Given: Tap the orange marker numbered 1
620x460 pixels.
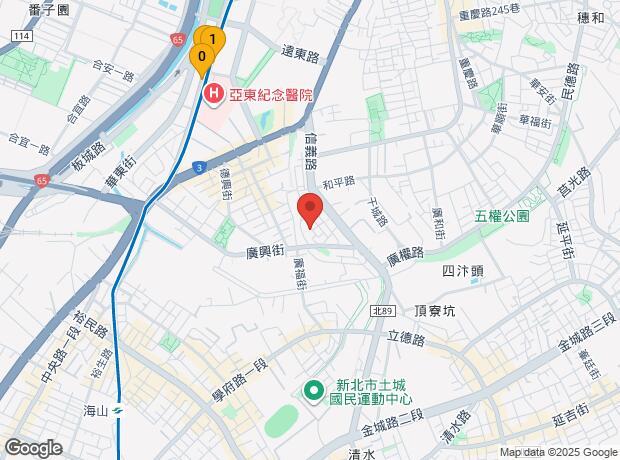Looking at the screenshot, I should click(x=214, y=39).
